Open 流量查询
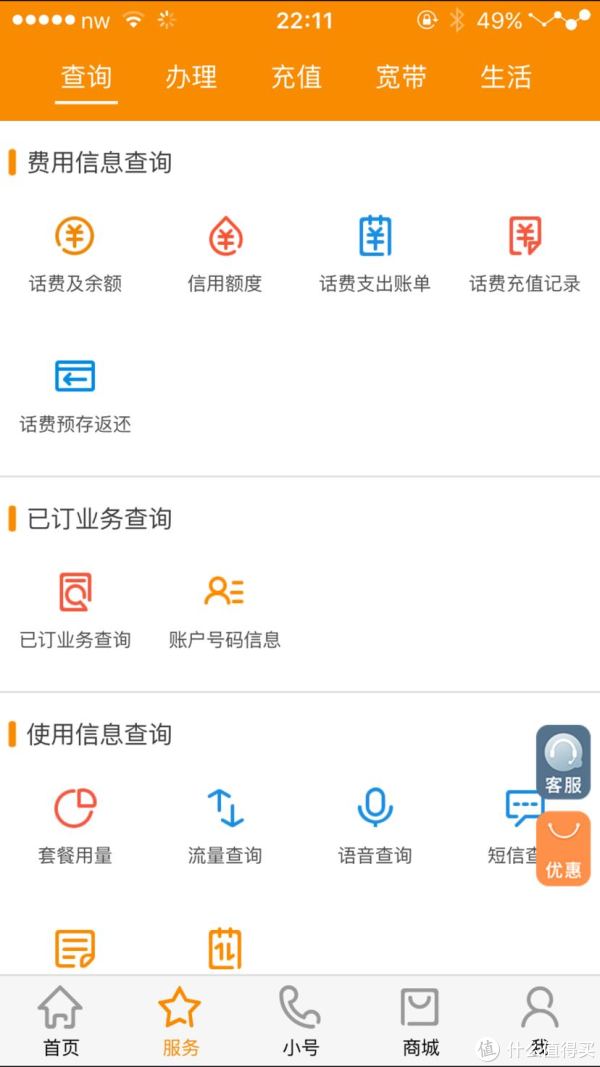The height and width of the screenshot is (1067, 600). 225,827
